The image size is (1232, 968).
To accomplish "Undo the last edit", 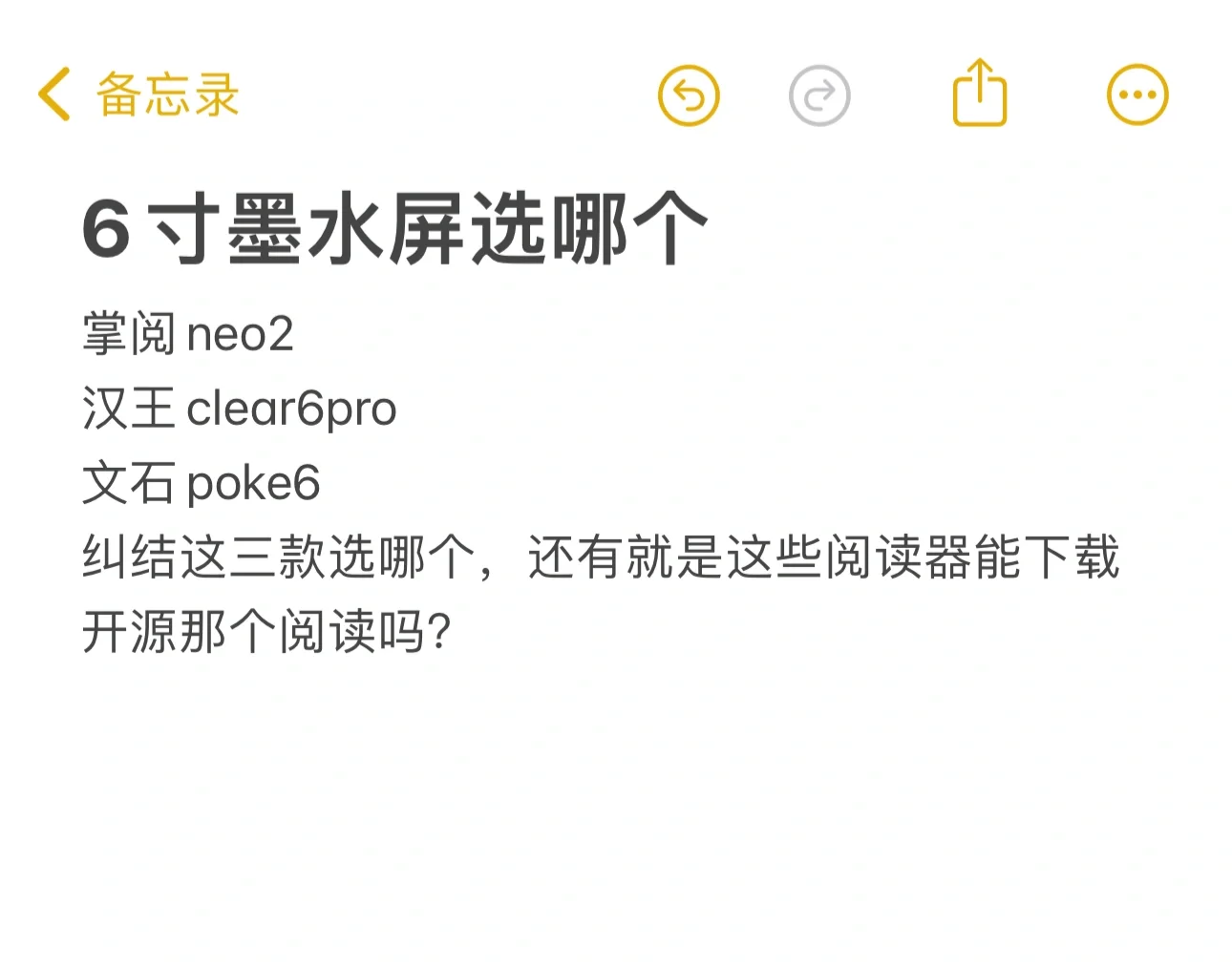I will click(x=689, y=95).
